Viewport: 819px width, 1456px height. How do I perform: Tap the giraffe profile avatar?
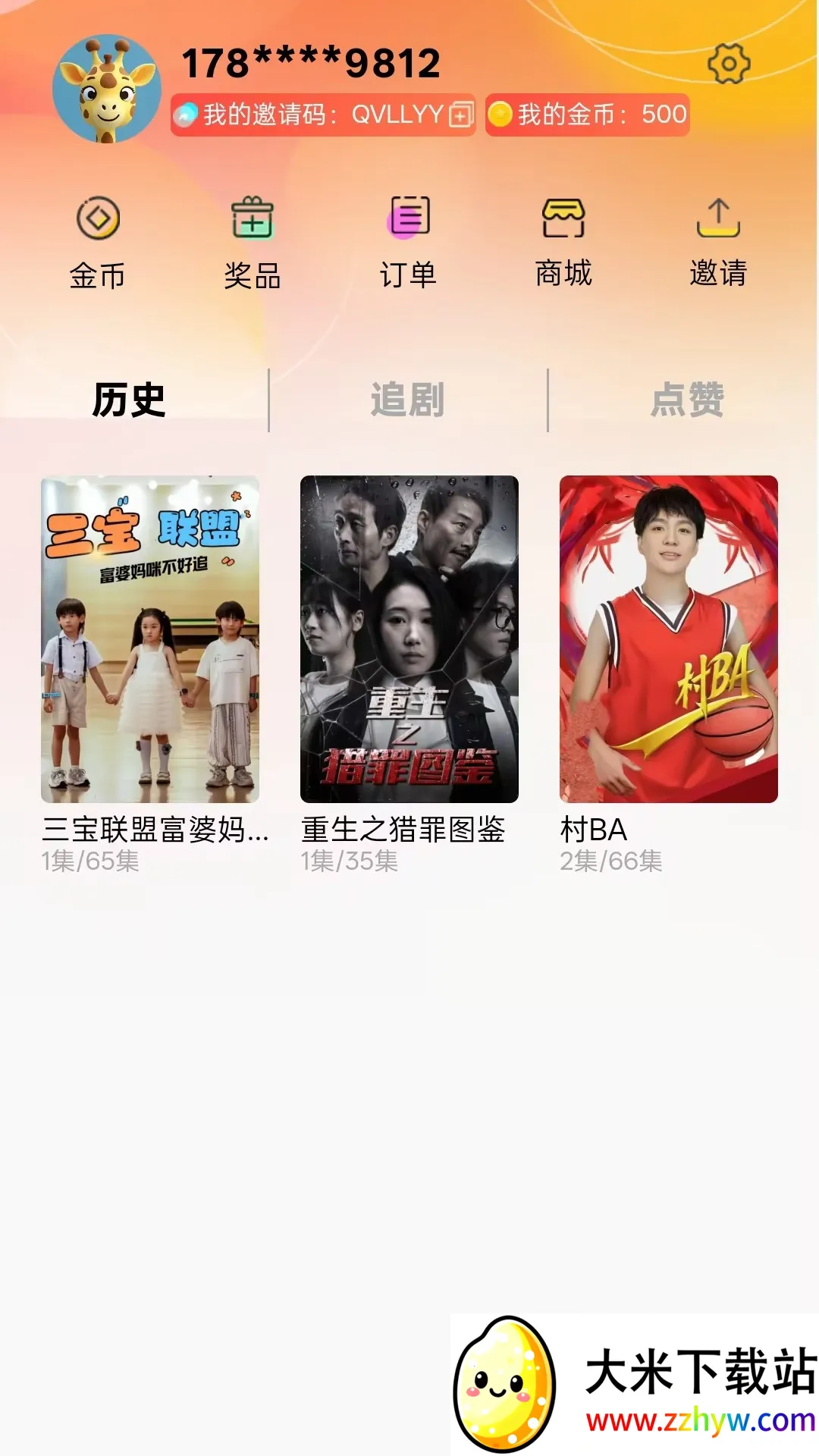point(107,89)
